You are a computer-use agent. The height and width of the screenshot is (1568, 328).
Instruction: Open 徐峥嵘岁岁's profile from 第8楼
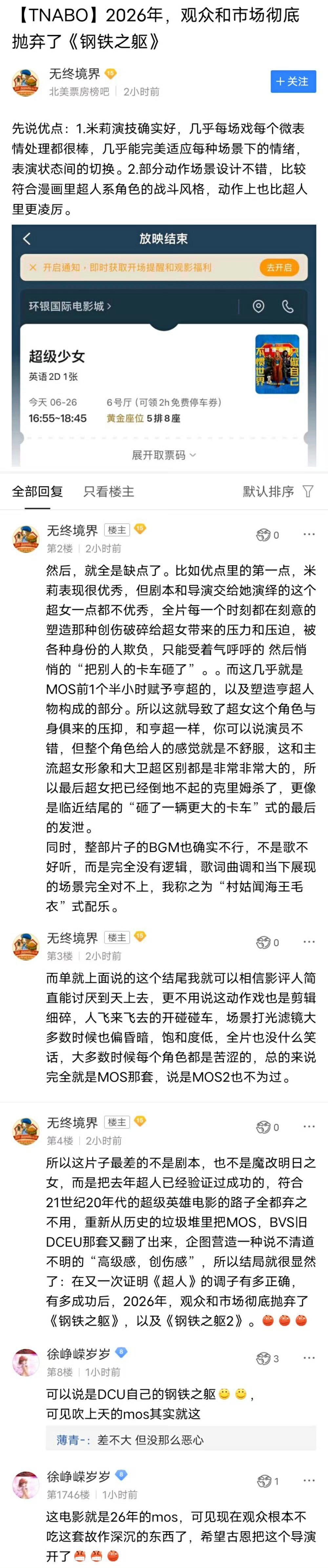(x=79, y=1354)
